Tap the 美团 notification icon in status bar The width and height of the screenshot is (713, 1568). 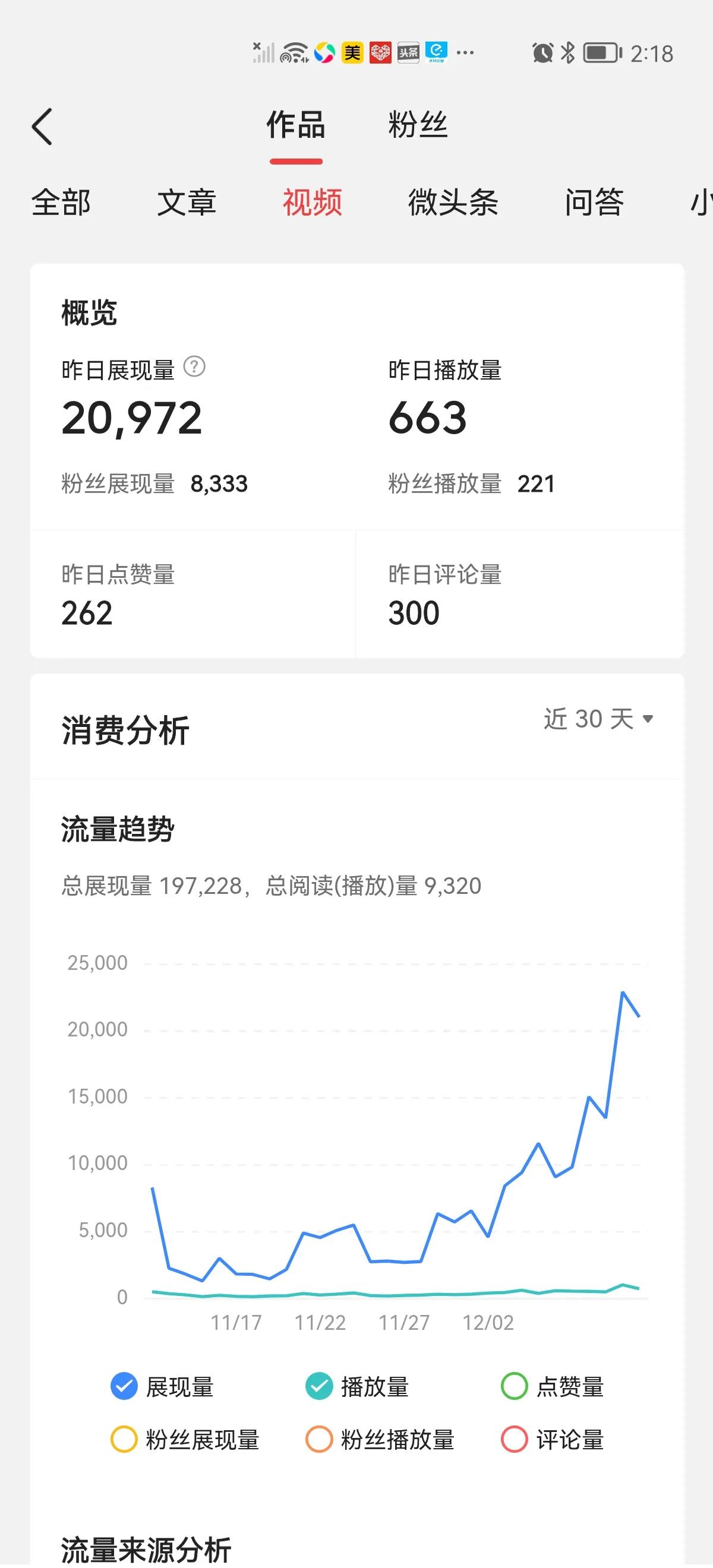(352, 53)
